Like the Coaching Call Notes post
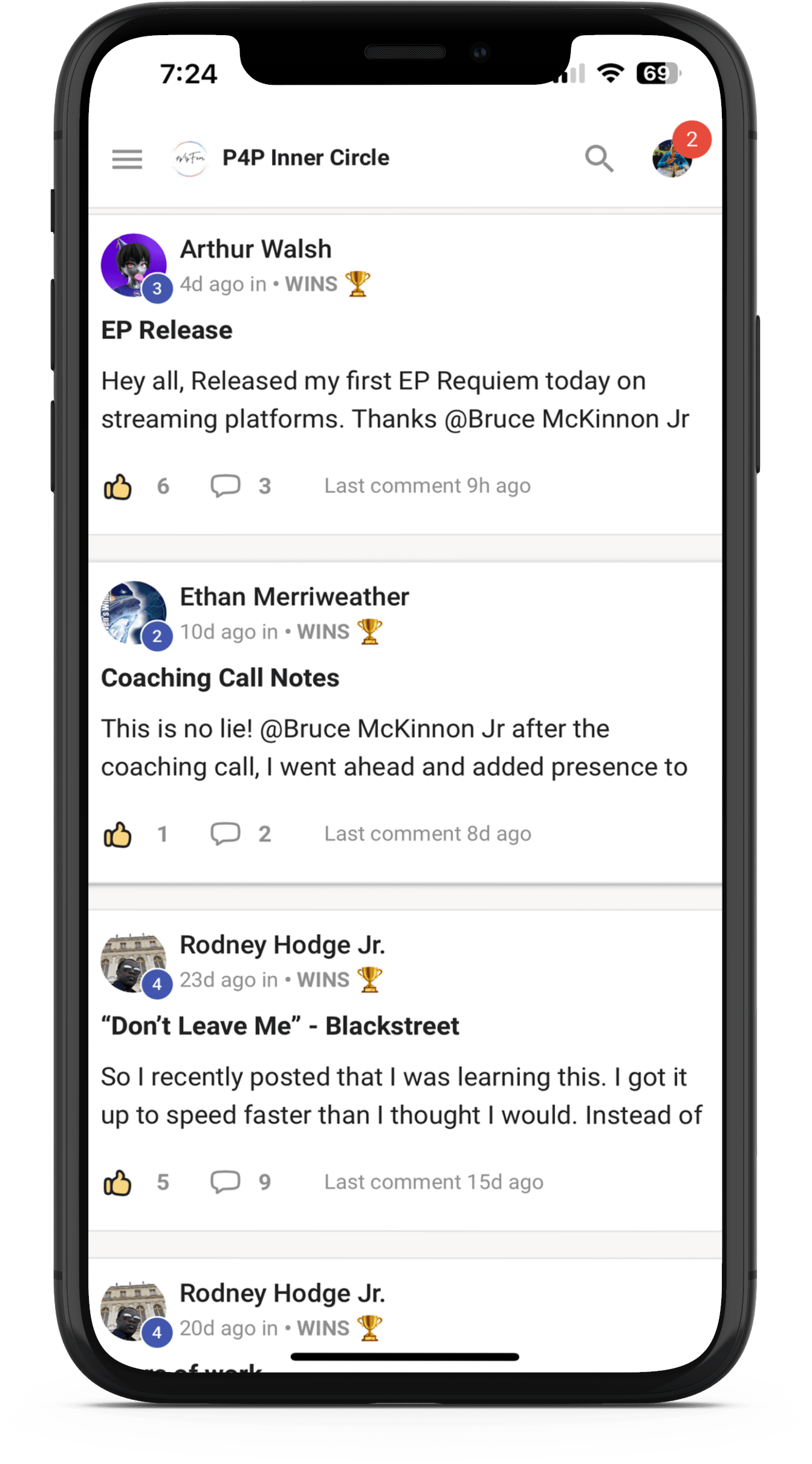This screenshot has width=812, height=1464. point(117,834)
